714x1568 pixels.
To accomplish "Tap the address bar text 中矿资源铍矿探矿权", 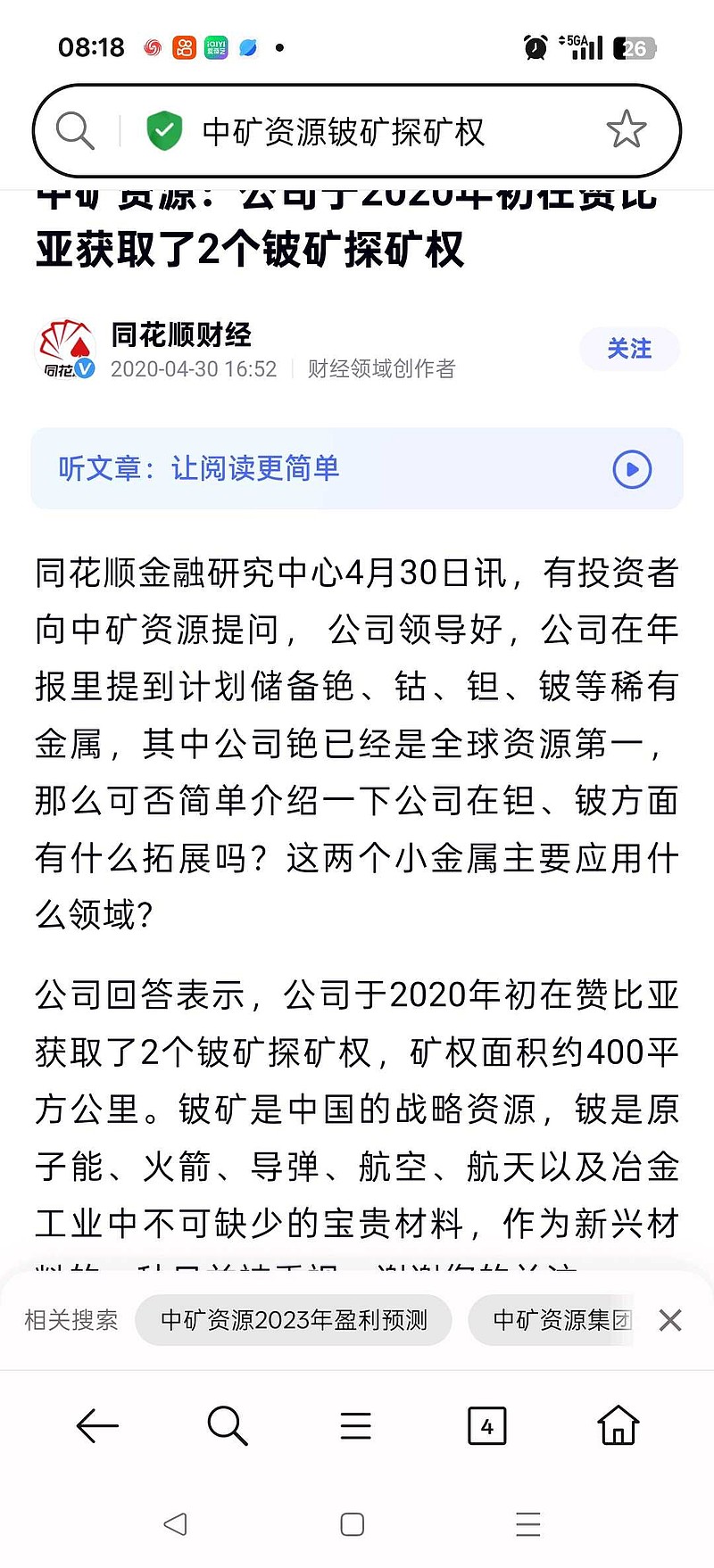I will 344,132.
